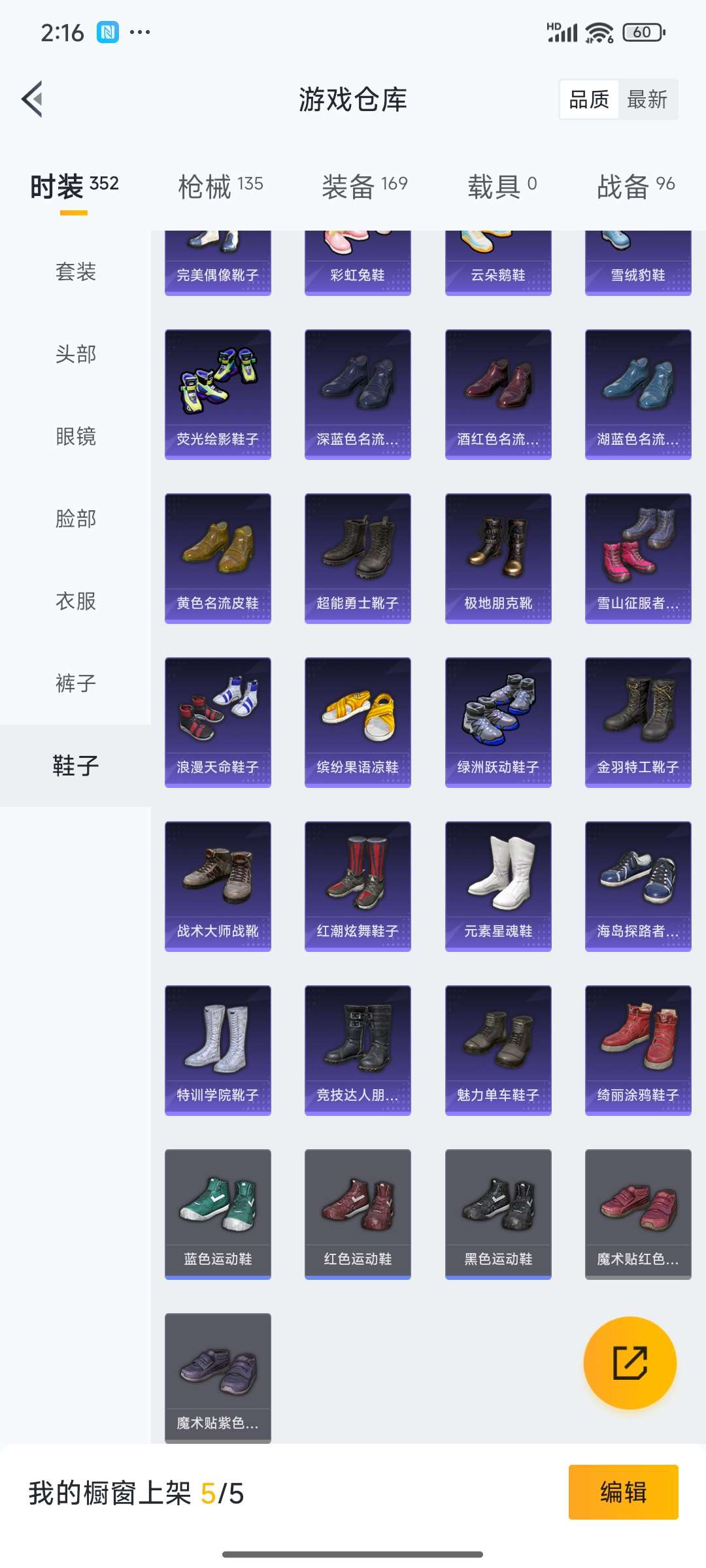Image resolution: width=706 pixels, height=1568 pixels.
Task: Select the 套装 category
Action: 75,271
